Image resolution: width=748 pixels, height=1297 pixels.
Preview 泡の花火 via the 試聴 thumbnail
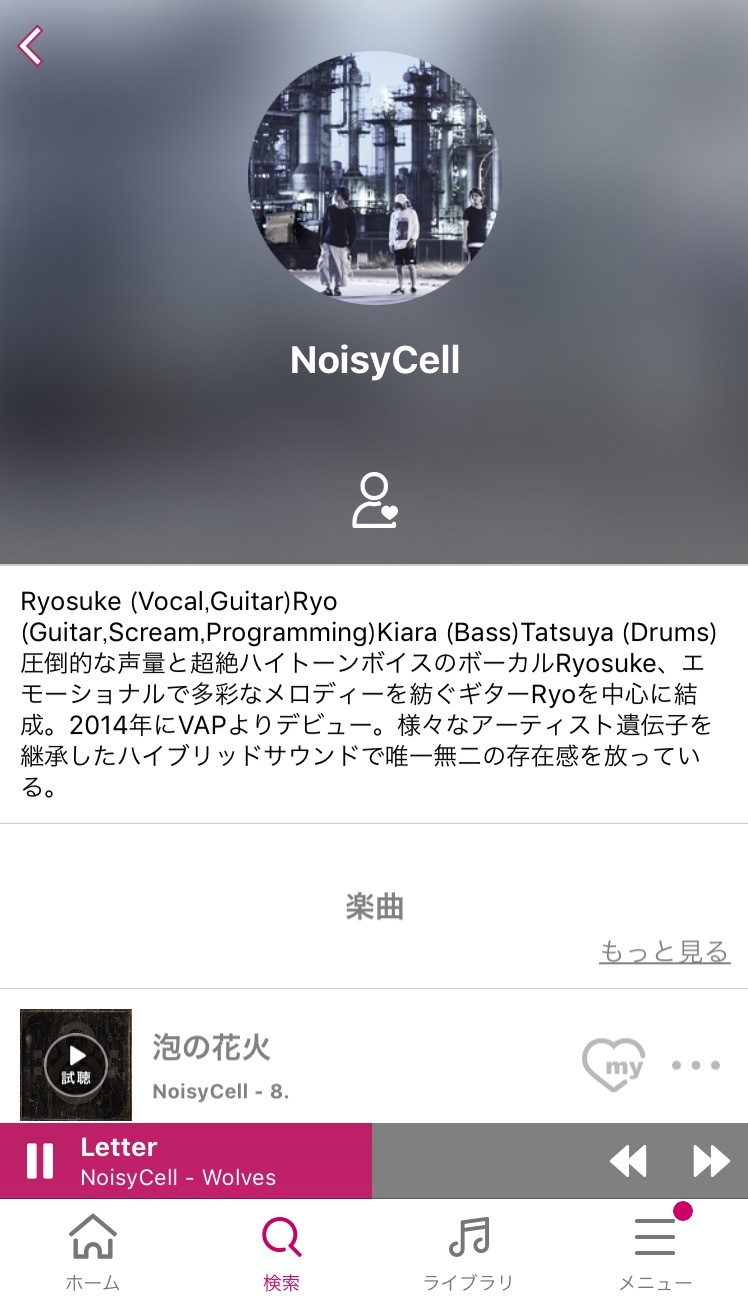[x=76, y=1064]
